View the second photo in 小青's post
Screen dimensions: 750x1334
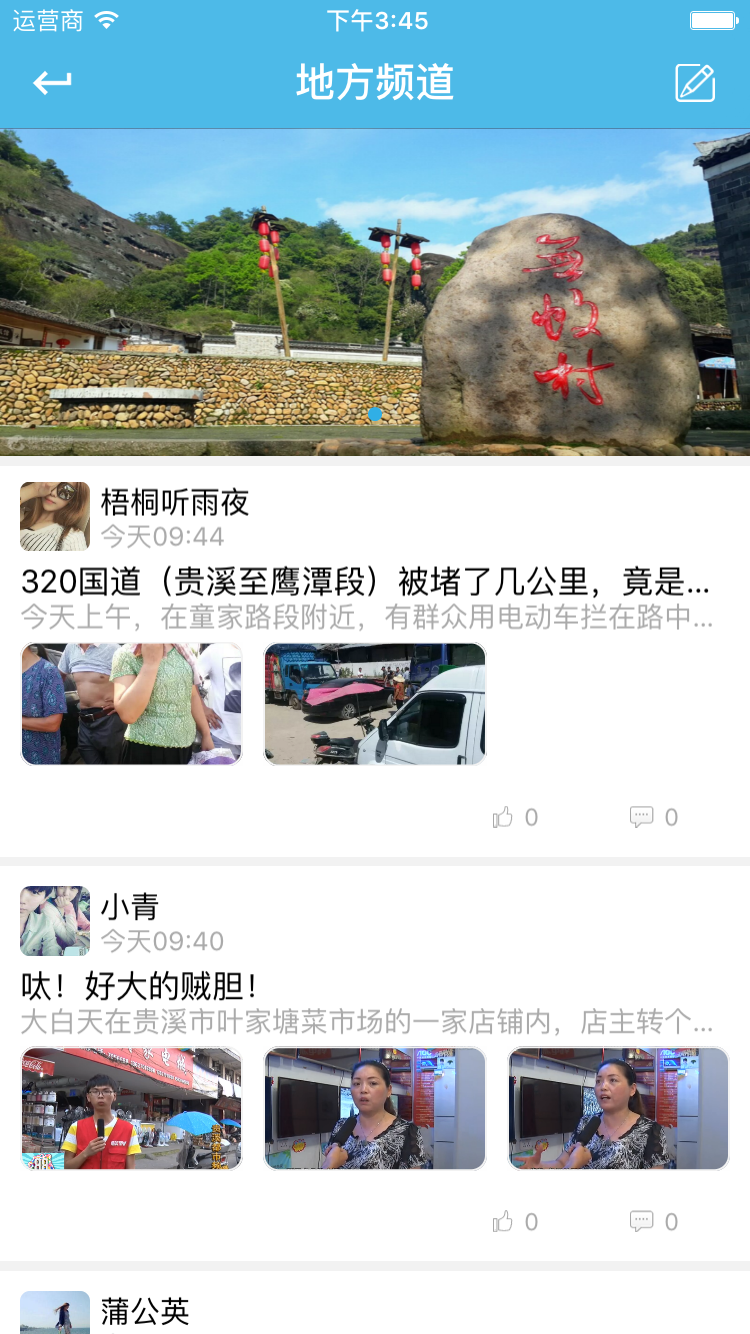(375, 1108)
